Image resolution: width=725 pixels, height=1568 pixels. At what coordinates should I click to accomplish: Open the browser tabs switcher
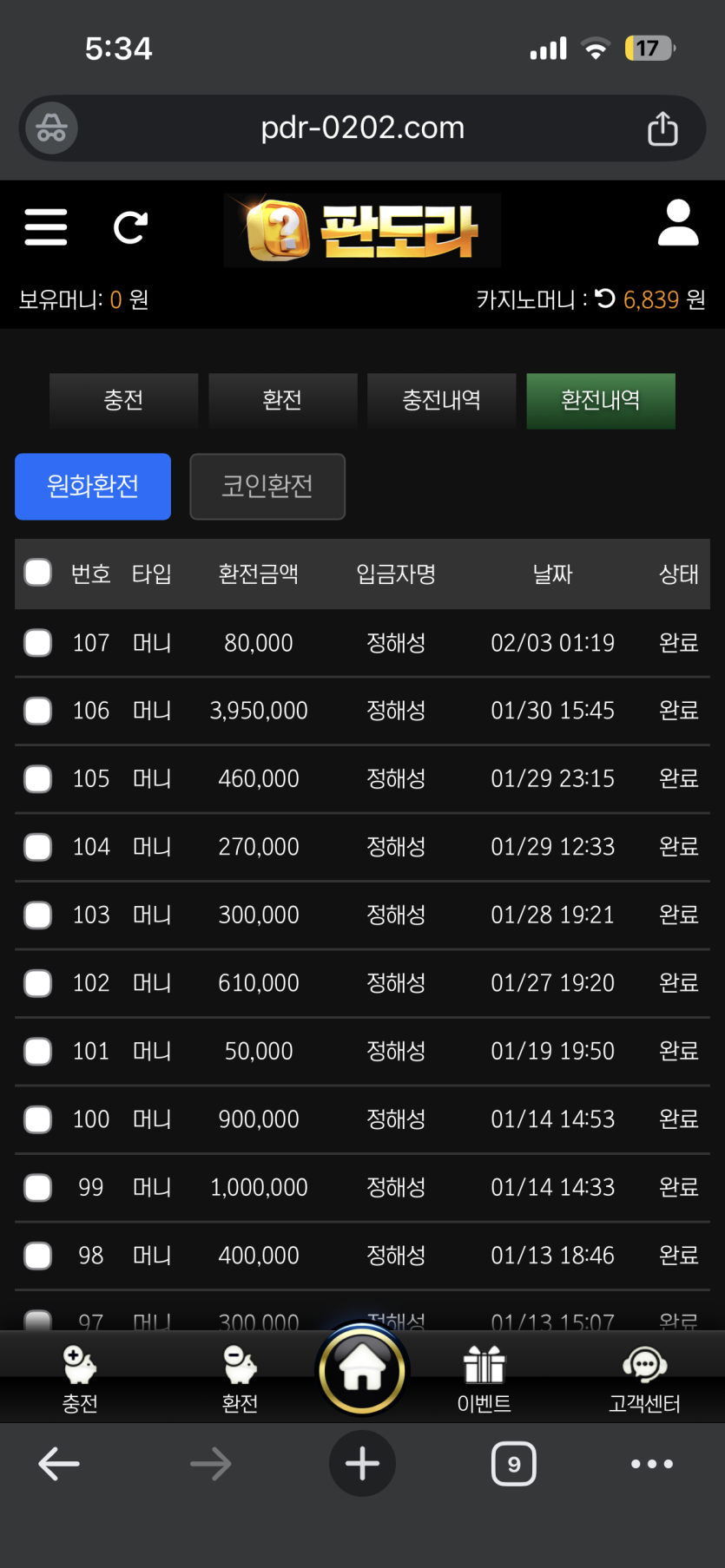[x=514, y=1464]
